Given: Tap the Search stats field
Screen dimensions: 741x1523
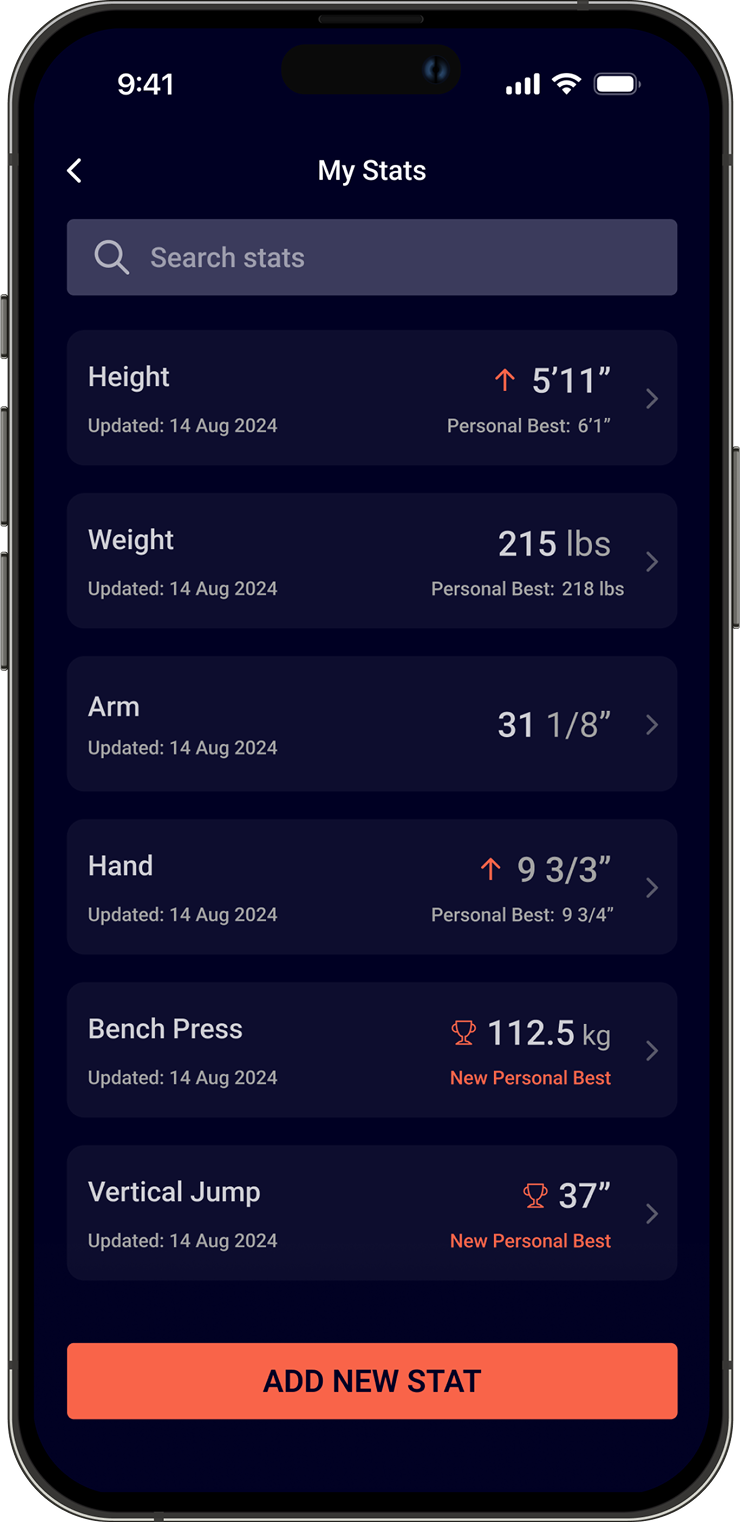Looking at the screenshot, I should [x=372, y=257].
